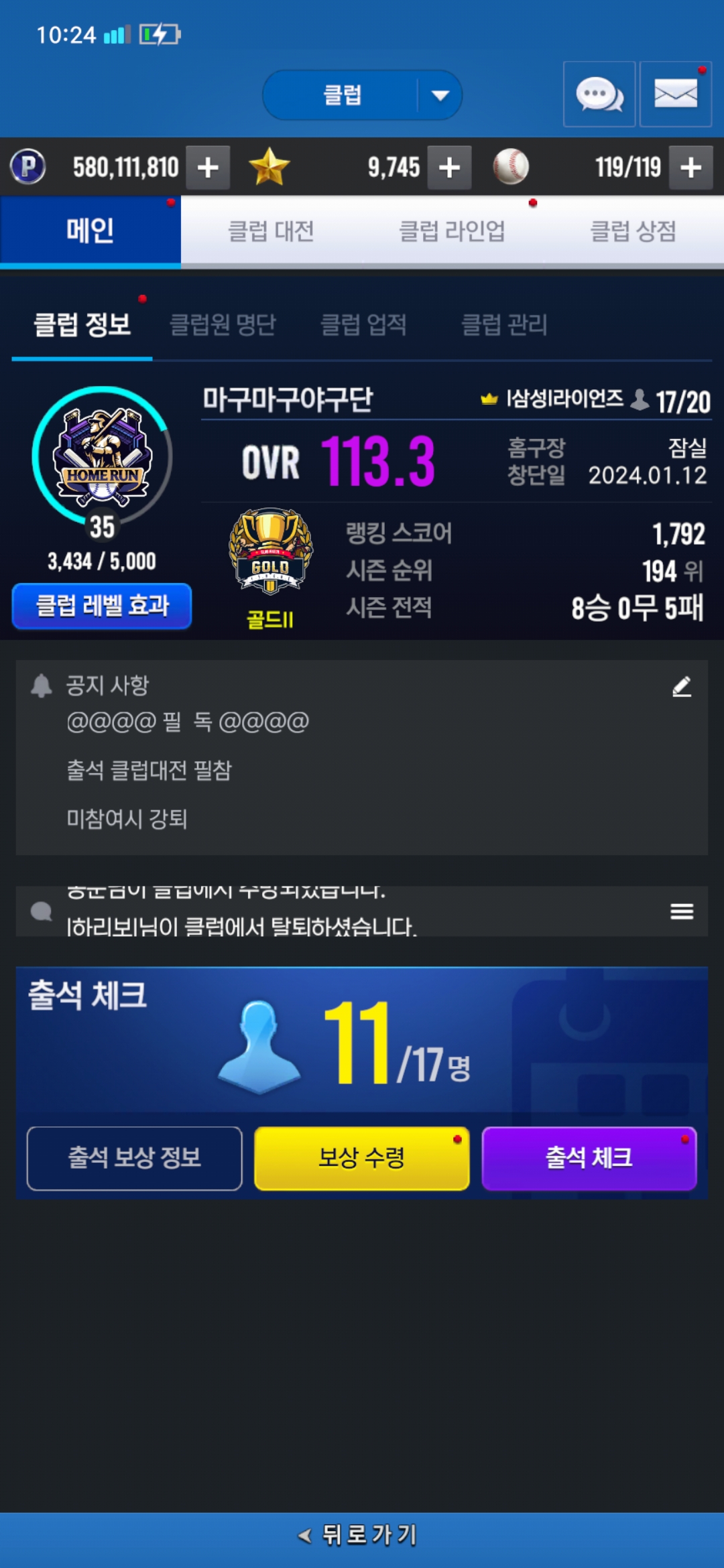Screen dimensions: 724x1568
Task: Open the chat bubble icon
Action: [599, 94]
